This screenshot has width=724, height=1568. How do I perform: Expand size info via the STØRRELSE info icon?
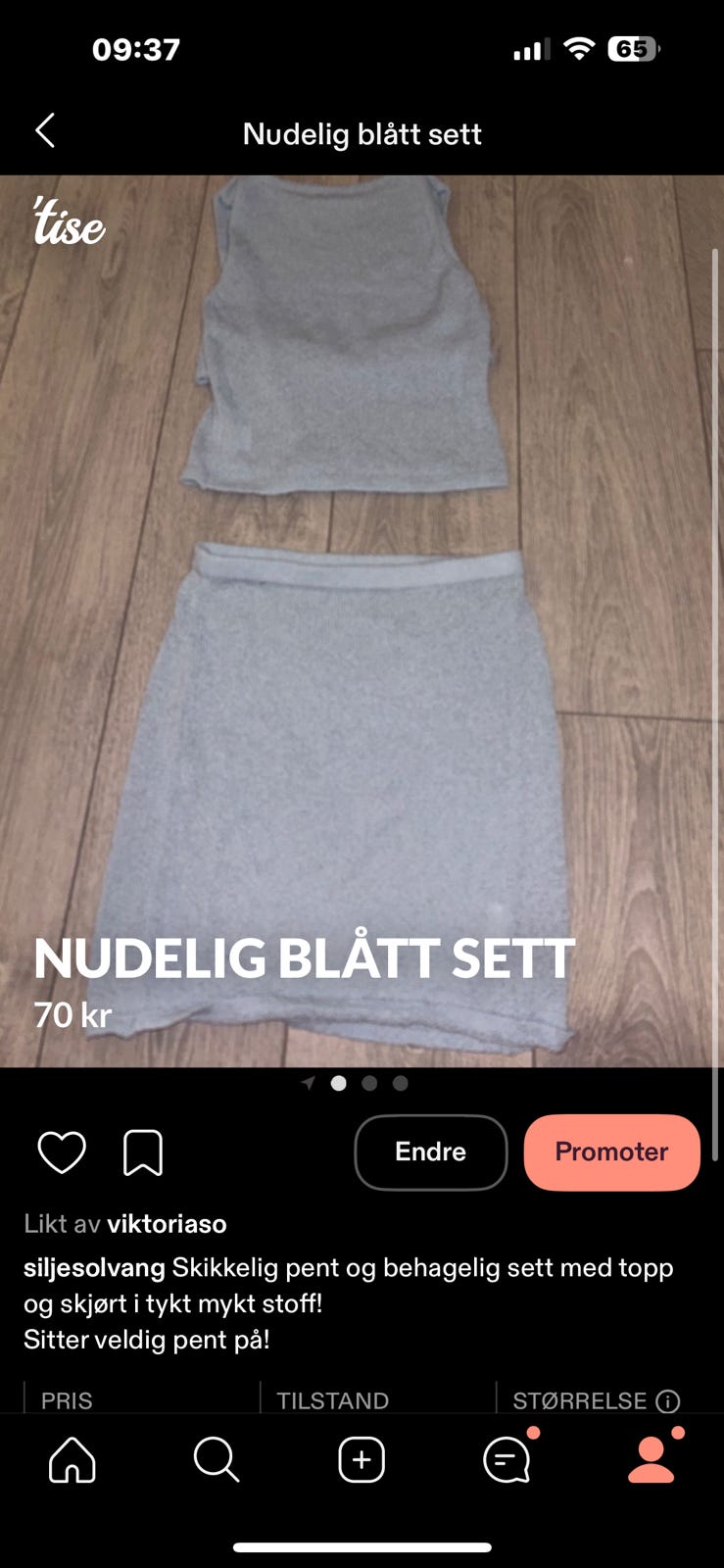[x=667, y=1400]
